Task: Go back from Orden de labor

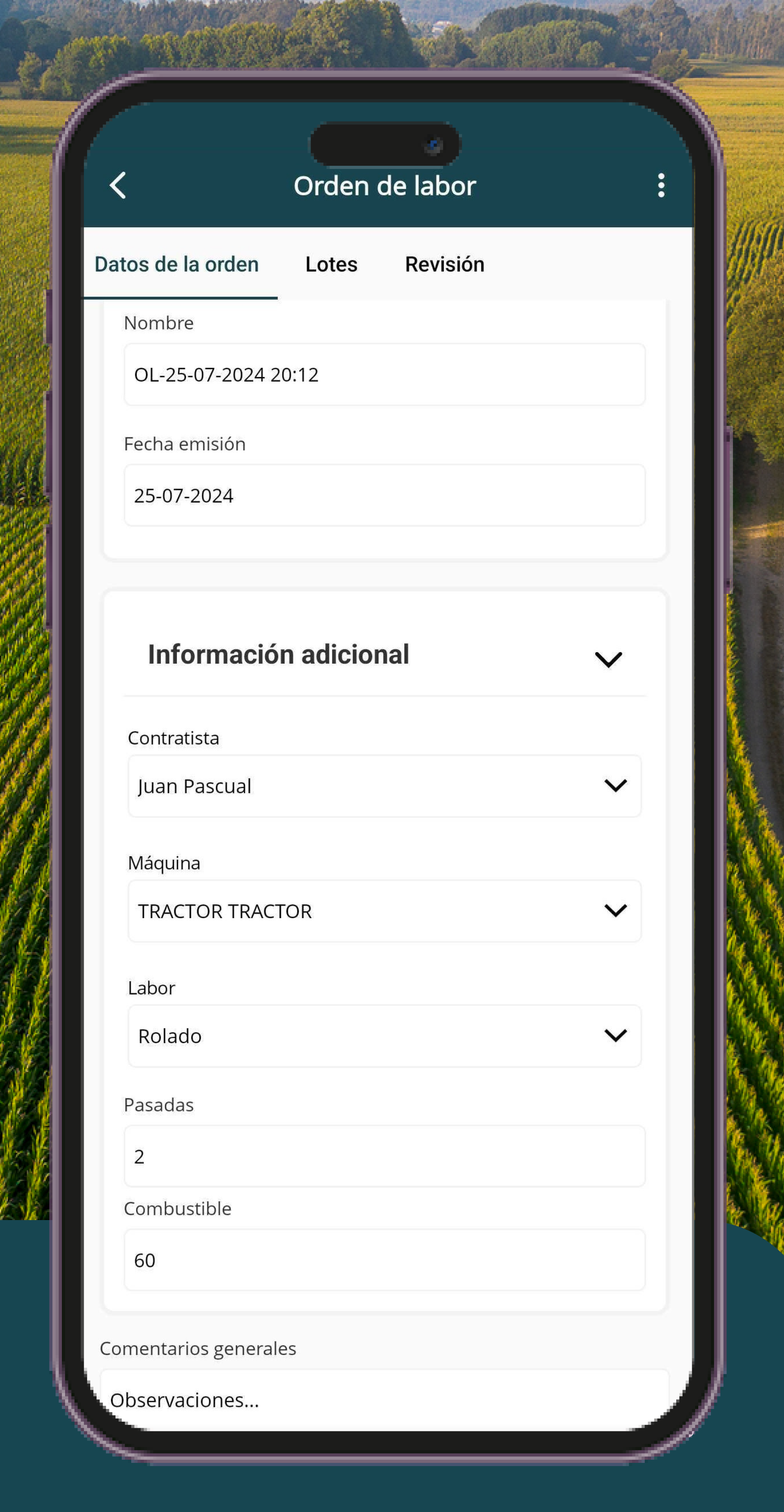Action: pos(119,185)
